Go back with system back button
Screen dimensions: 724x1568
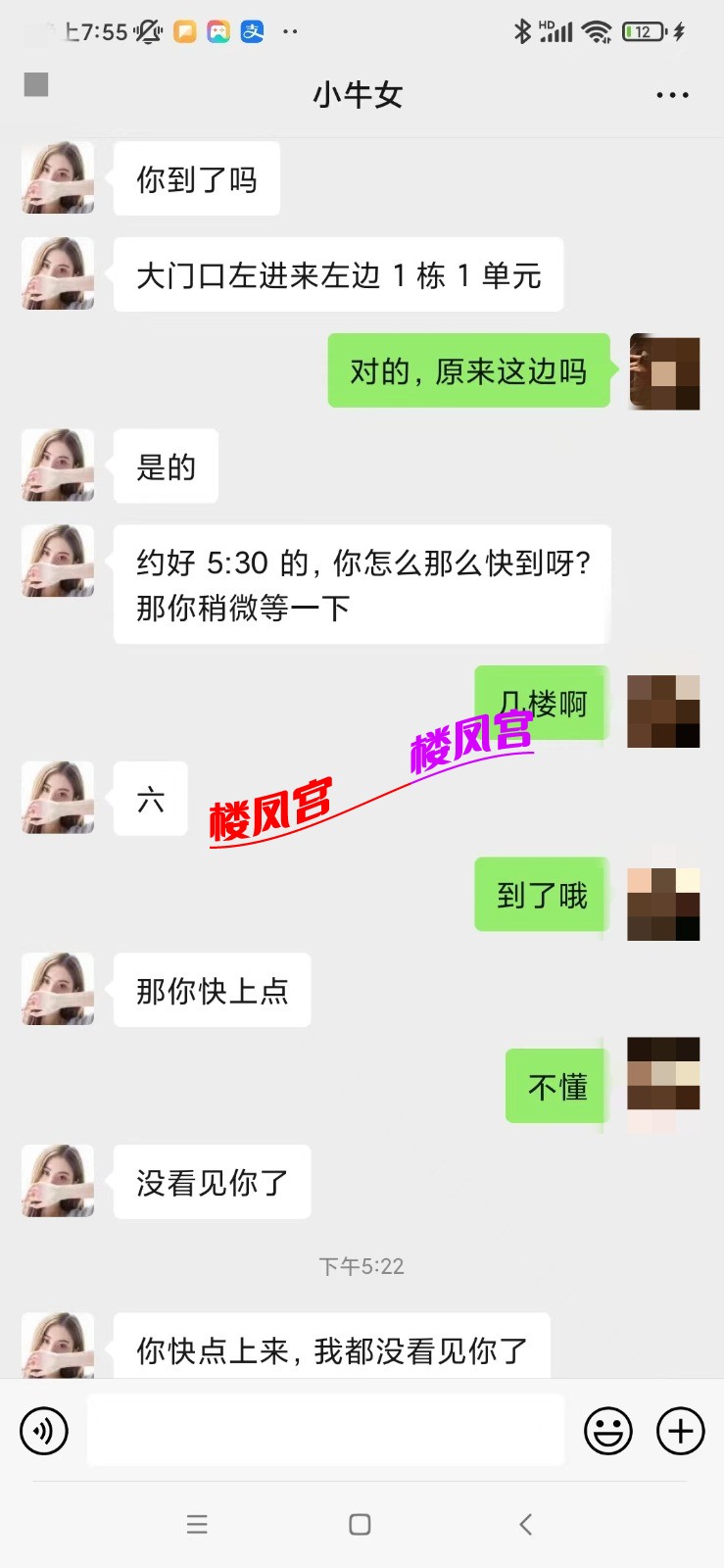(x=525, y=1524)
